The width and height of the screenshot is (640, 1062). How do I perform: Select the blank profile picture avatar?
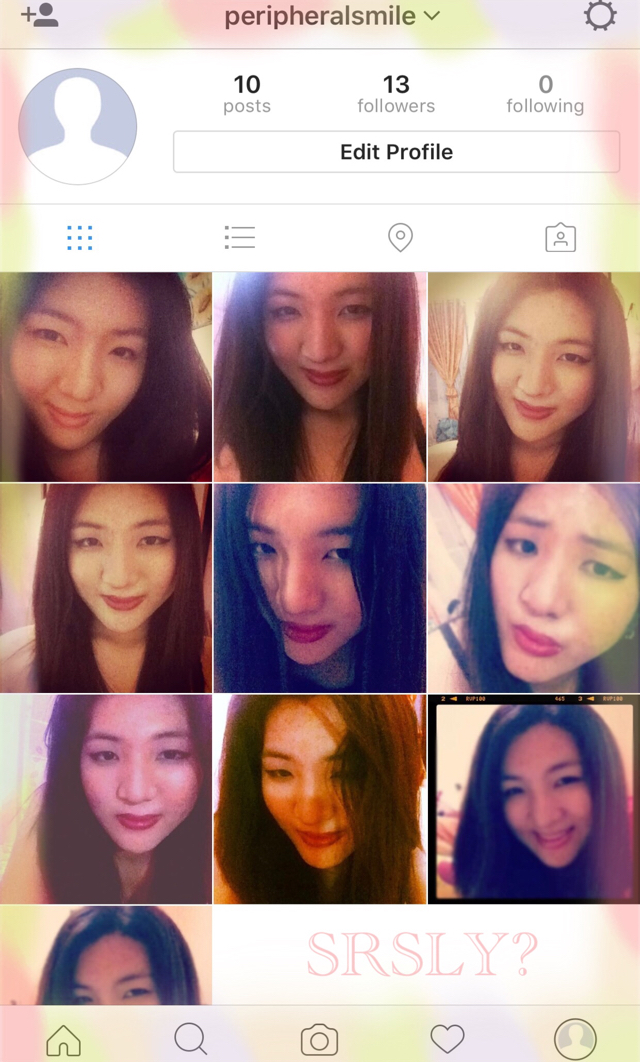pyautogui.click(x=78, y=127)
